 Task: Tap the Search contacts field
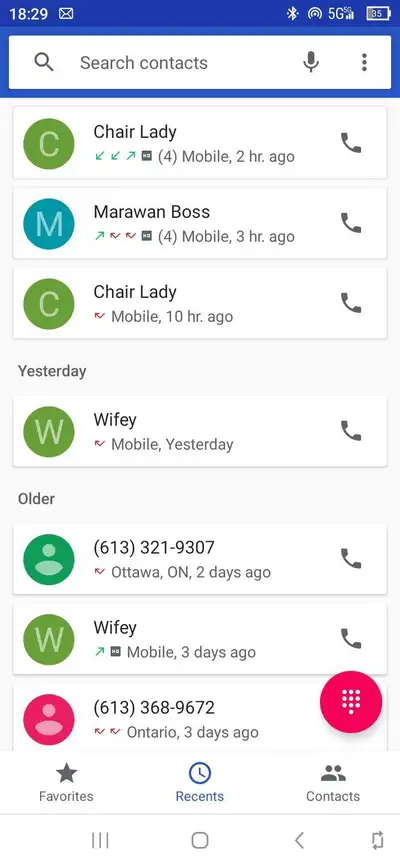pyautogui.click(x=144, y=62)
